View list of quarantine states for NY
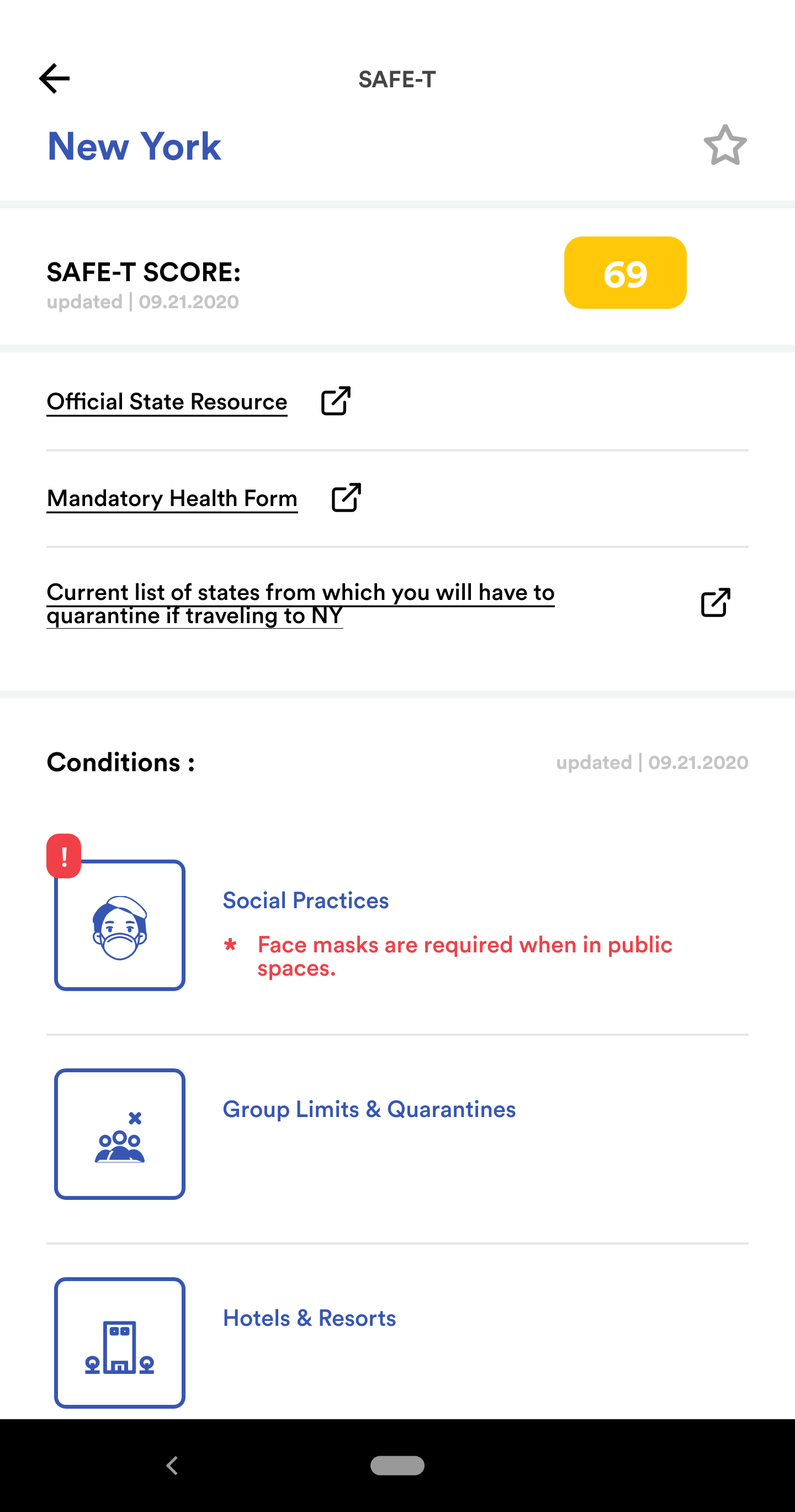 (x=300, y=603)
